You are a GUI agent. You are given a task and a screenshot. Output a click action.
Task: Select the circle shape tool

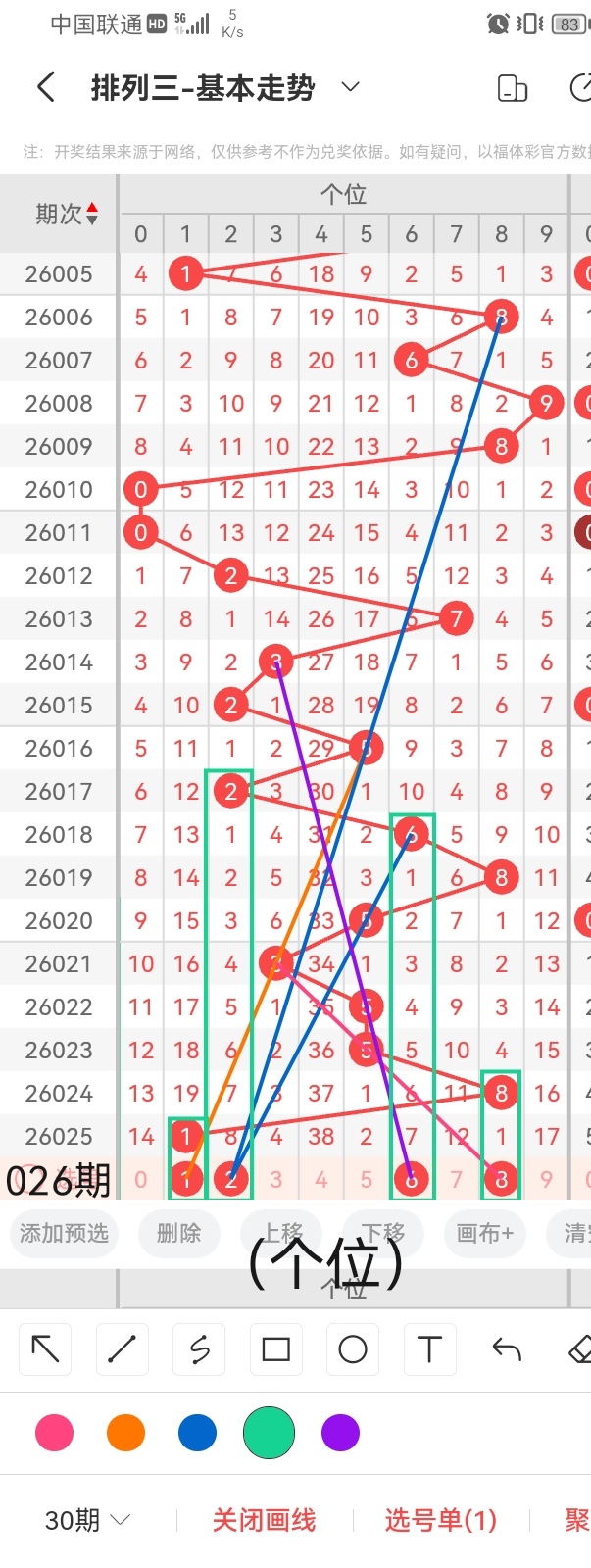tap(353, 1349)
